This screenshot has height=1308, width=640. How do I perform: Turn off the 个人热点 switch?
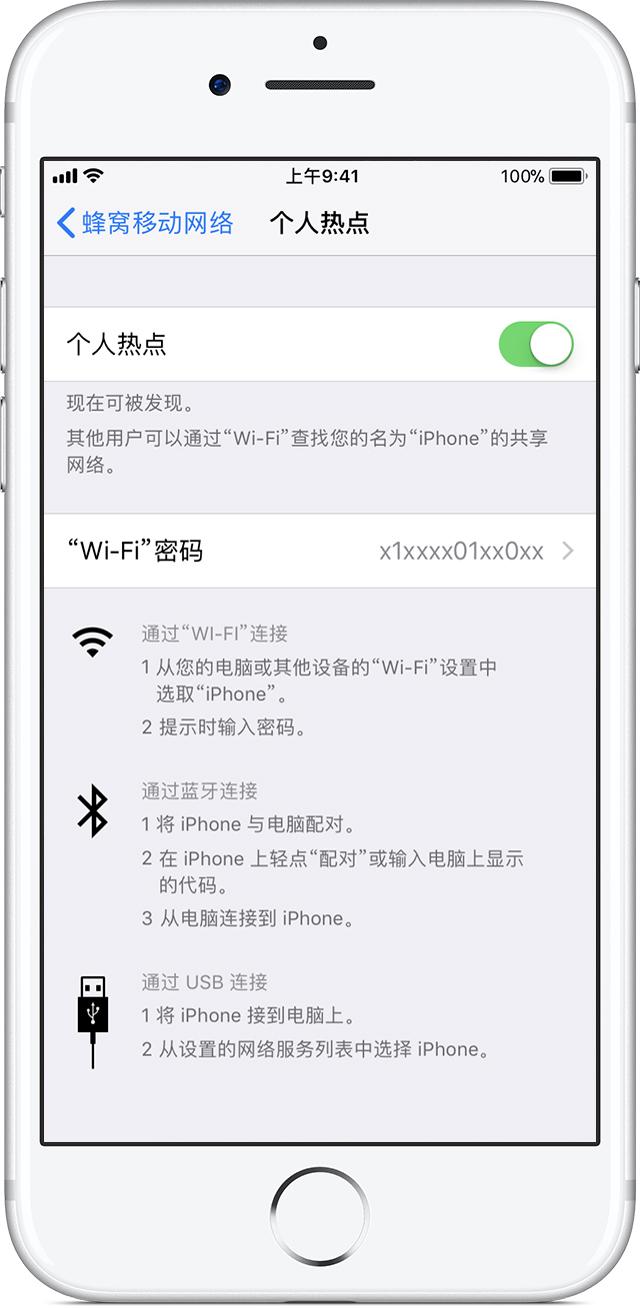pos(536,344)
